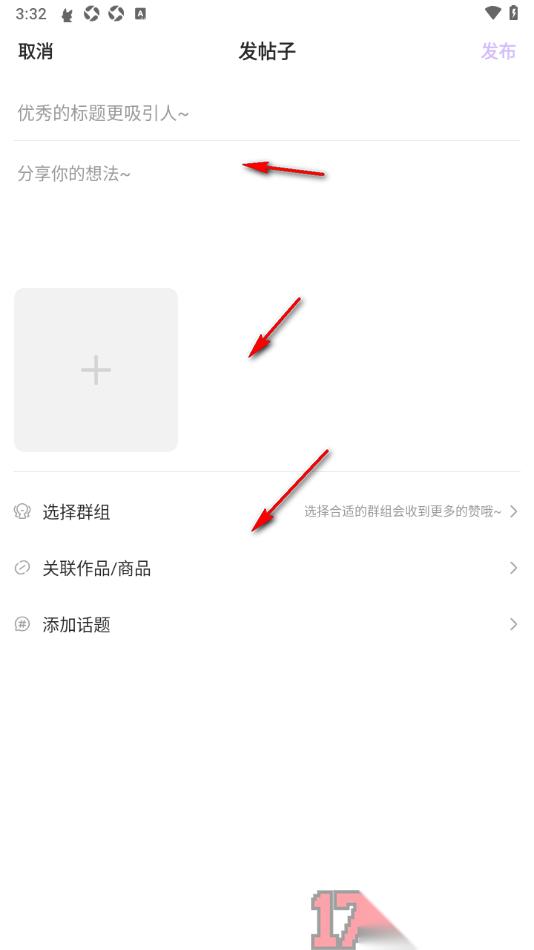Image resolution: width=534 pixels, height=950 pixels.
Task: Publish the post with 发布
Action: click(498, 51)
